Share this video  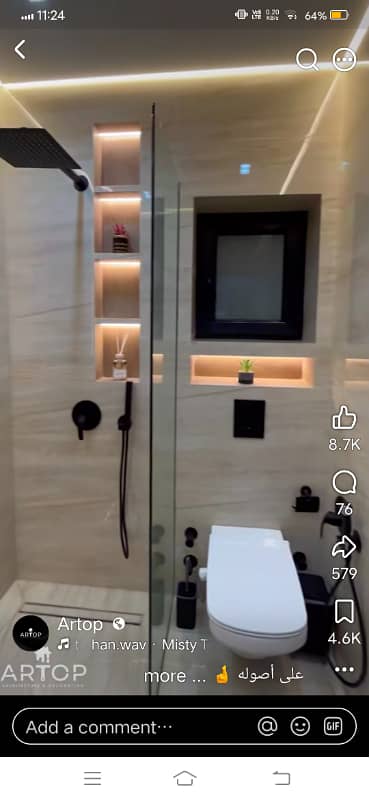point(345,547)
